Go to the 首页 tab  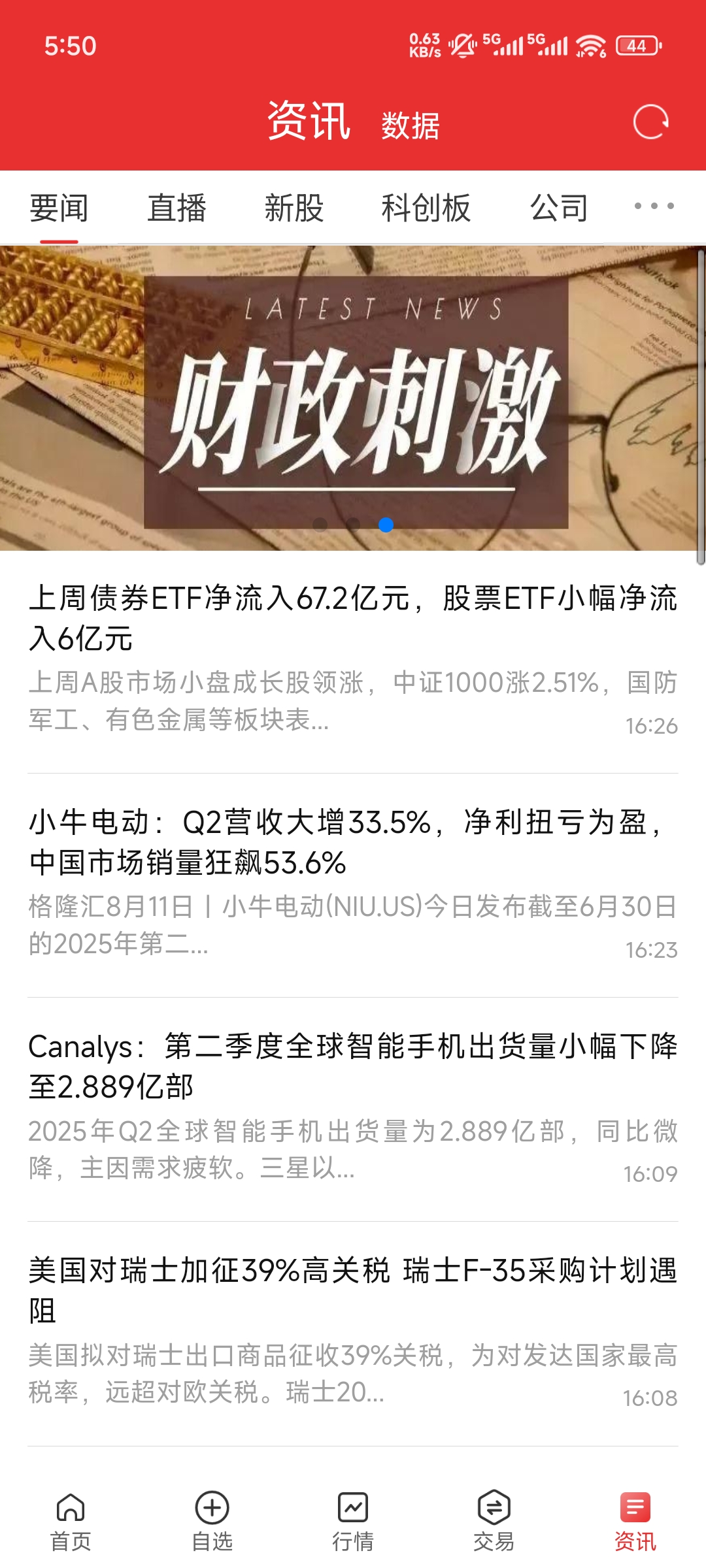(x=71, y=1521)
